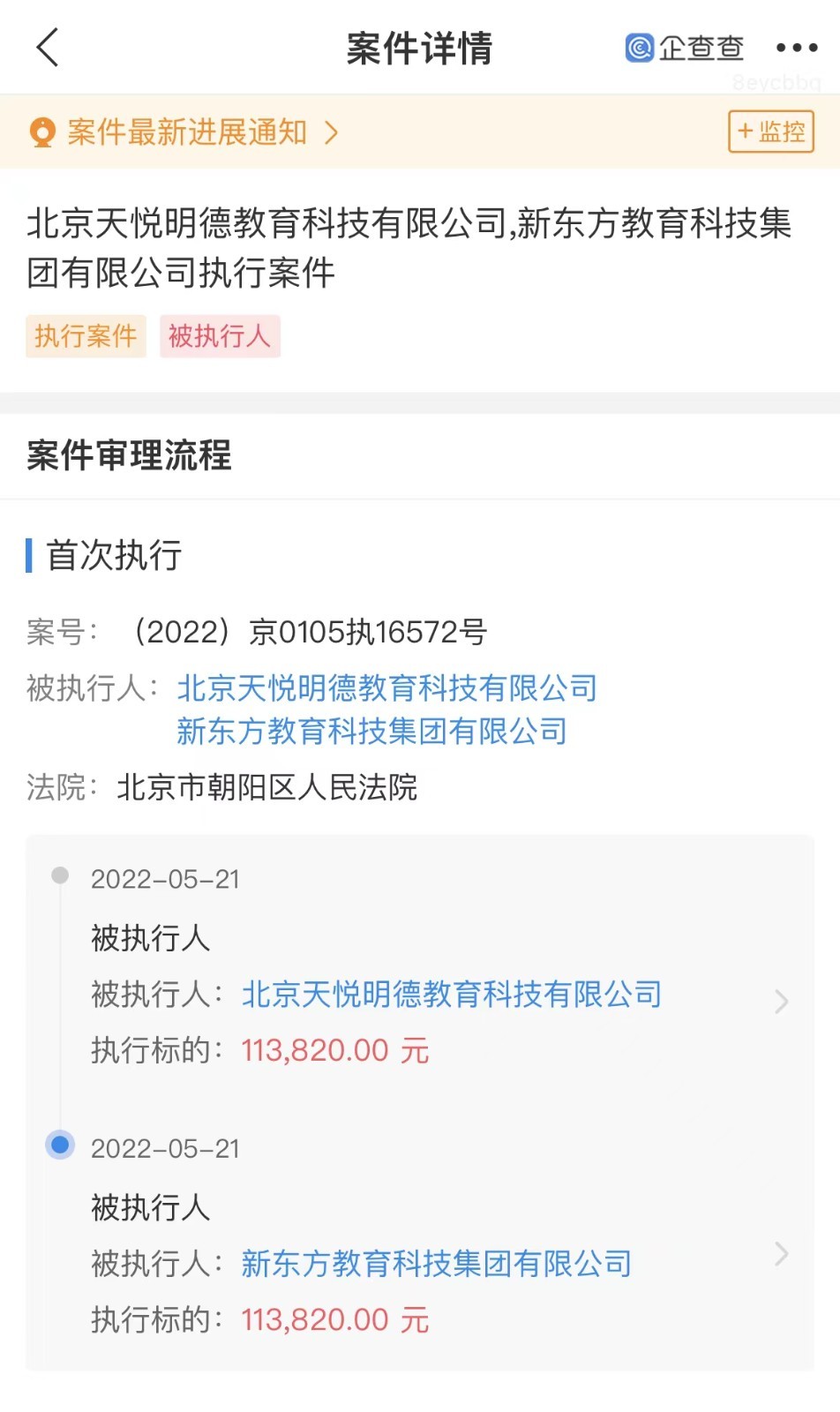Go back using the top-left arrow

coord(49,48)
